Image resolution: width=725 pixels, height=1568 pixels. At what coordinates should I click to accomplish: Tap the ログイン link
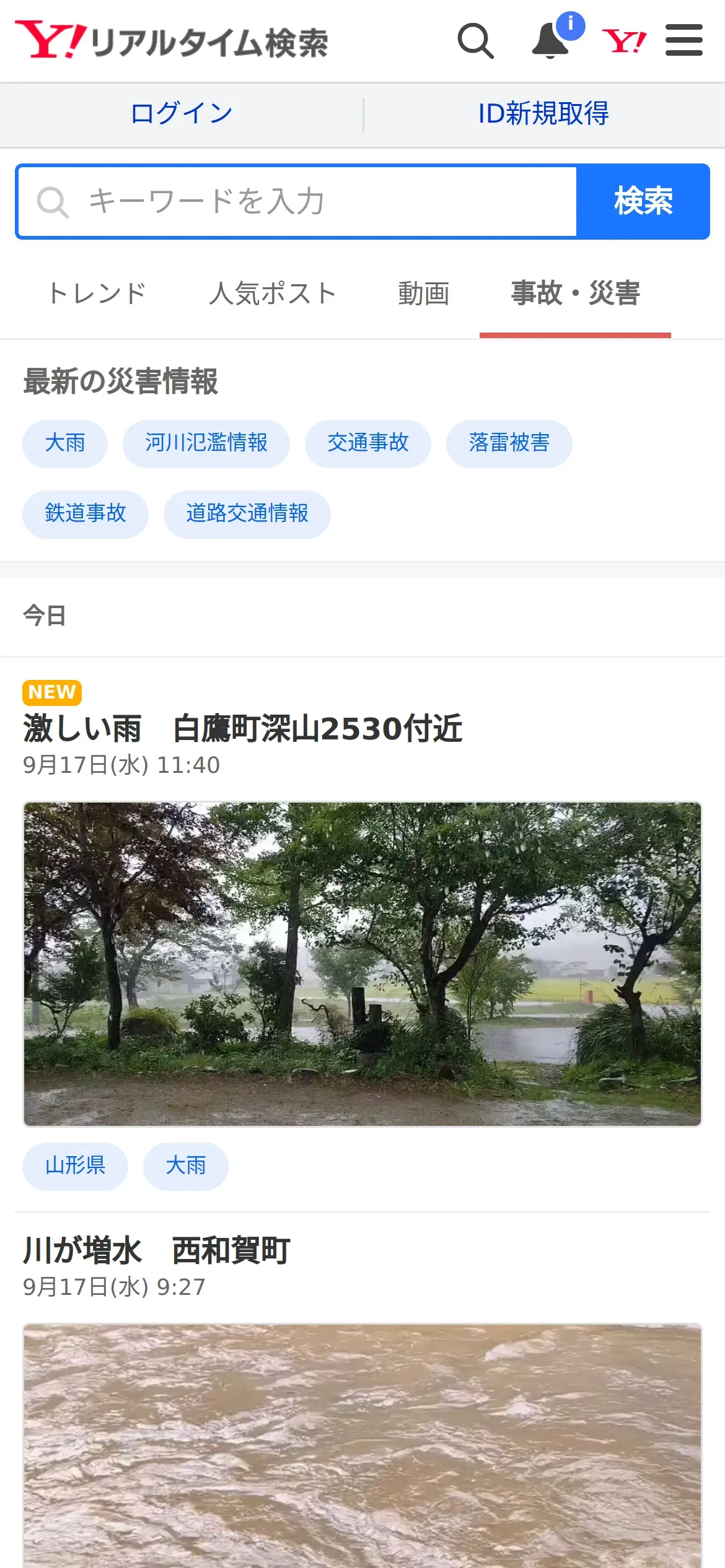(182, 114)
